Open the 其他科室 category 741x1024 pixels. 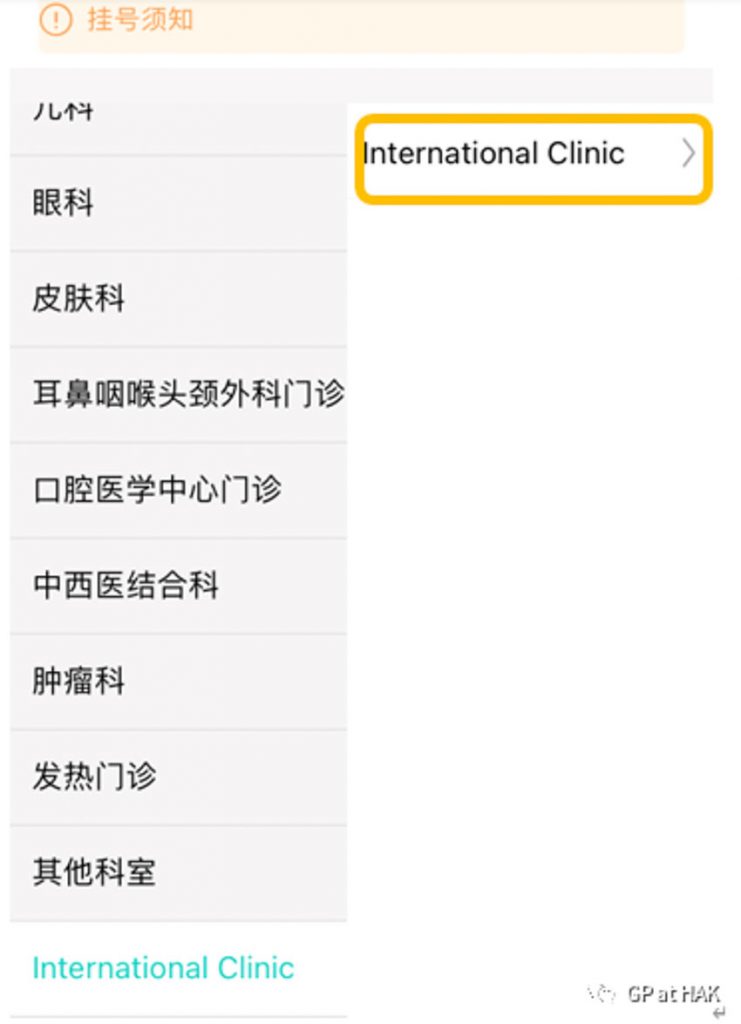coord(95,872)
